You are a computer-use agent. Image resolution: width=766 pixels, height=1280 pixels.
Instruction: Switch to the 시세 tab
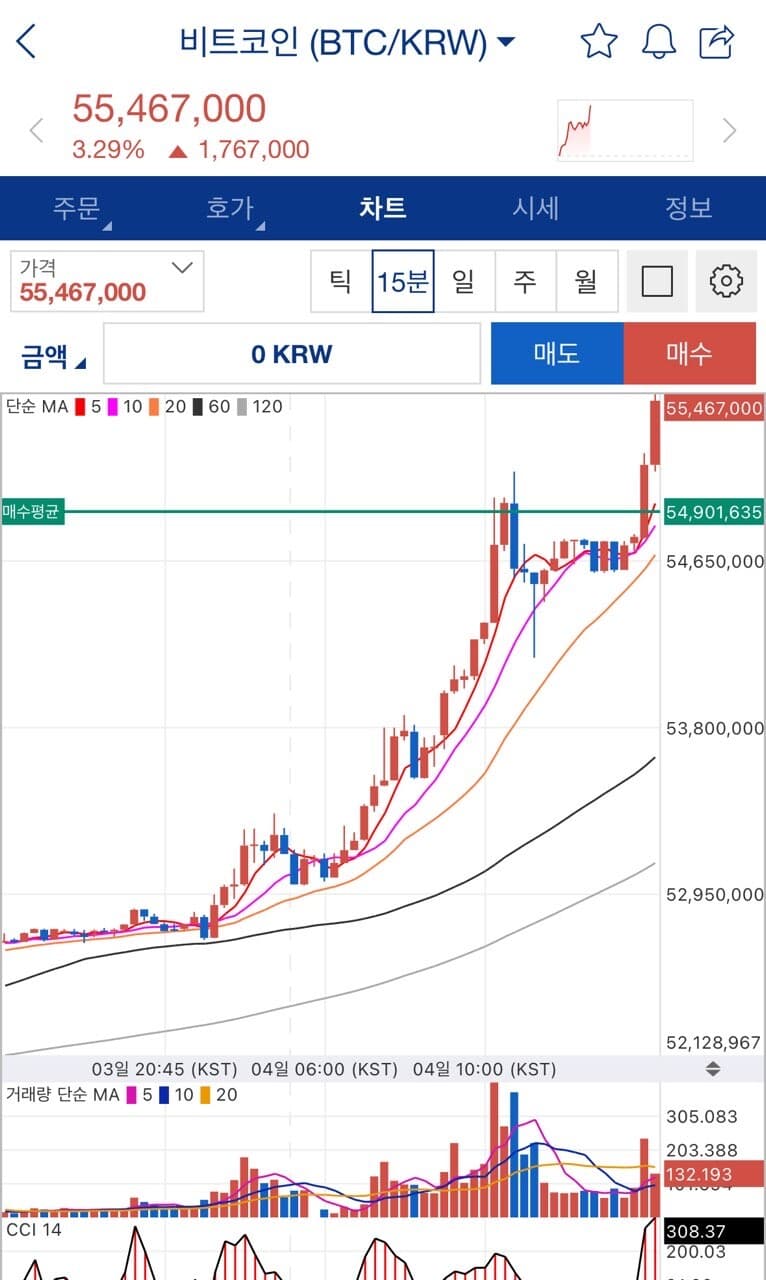click(535, 208)
